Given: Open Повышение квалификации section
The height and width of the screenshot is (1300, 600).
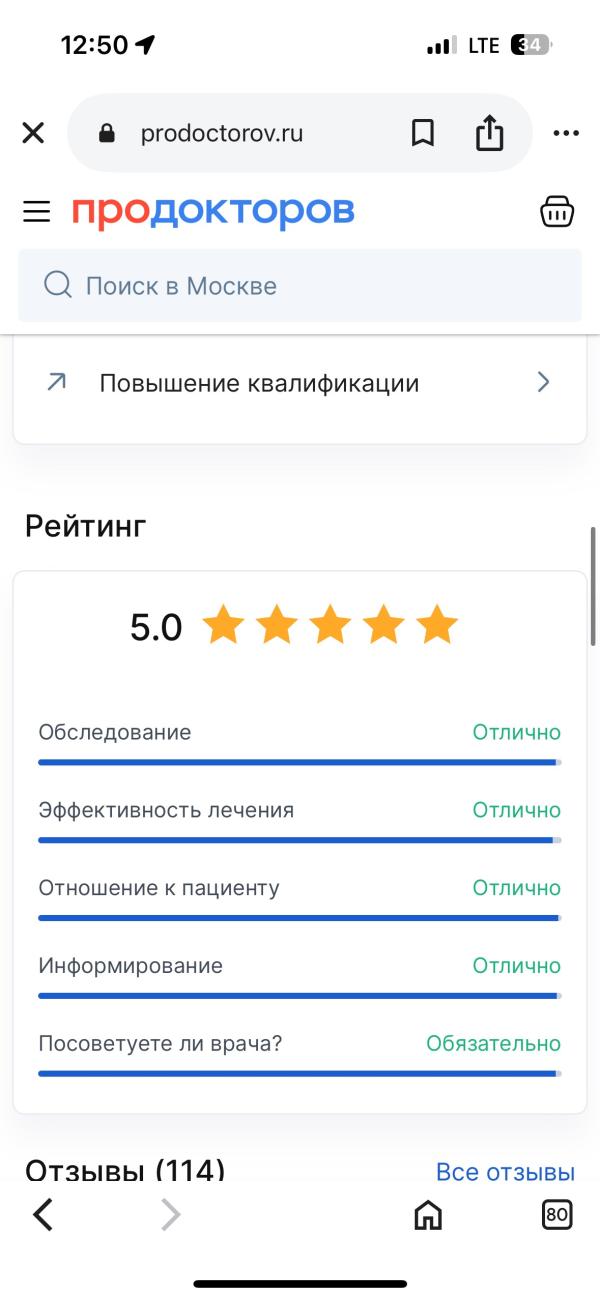Looking at the screenshot, I should pos(300,383).
